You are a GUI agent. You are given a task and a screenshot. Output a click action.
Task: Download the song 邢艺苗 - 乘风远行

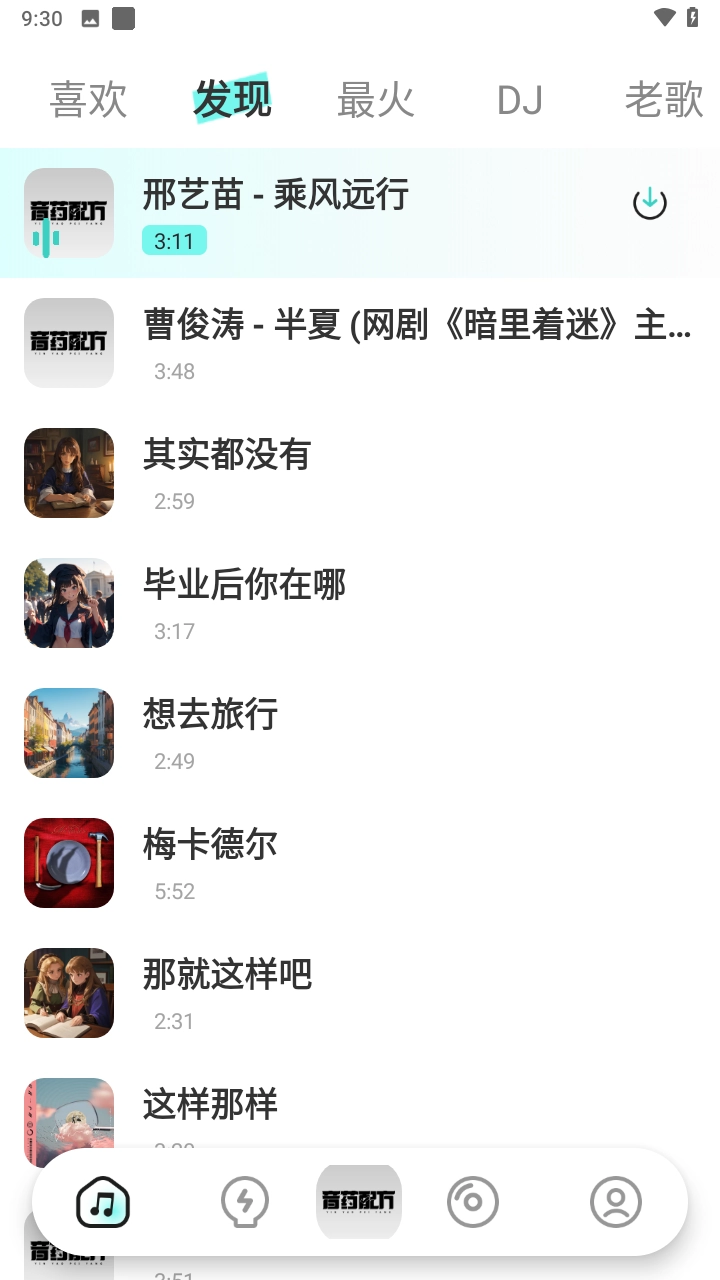pyautogui.click(x=648, y=201)
